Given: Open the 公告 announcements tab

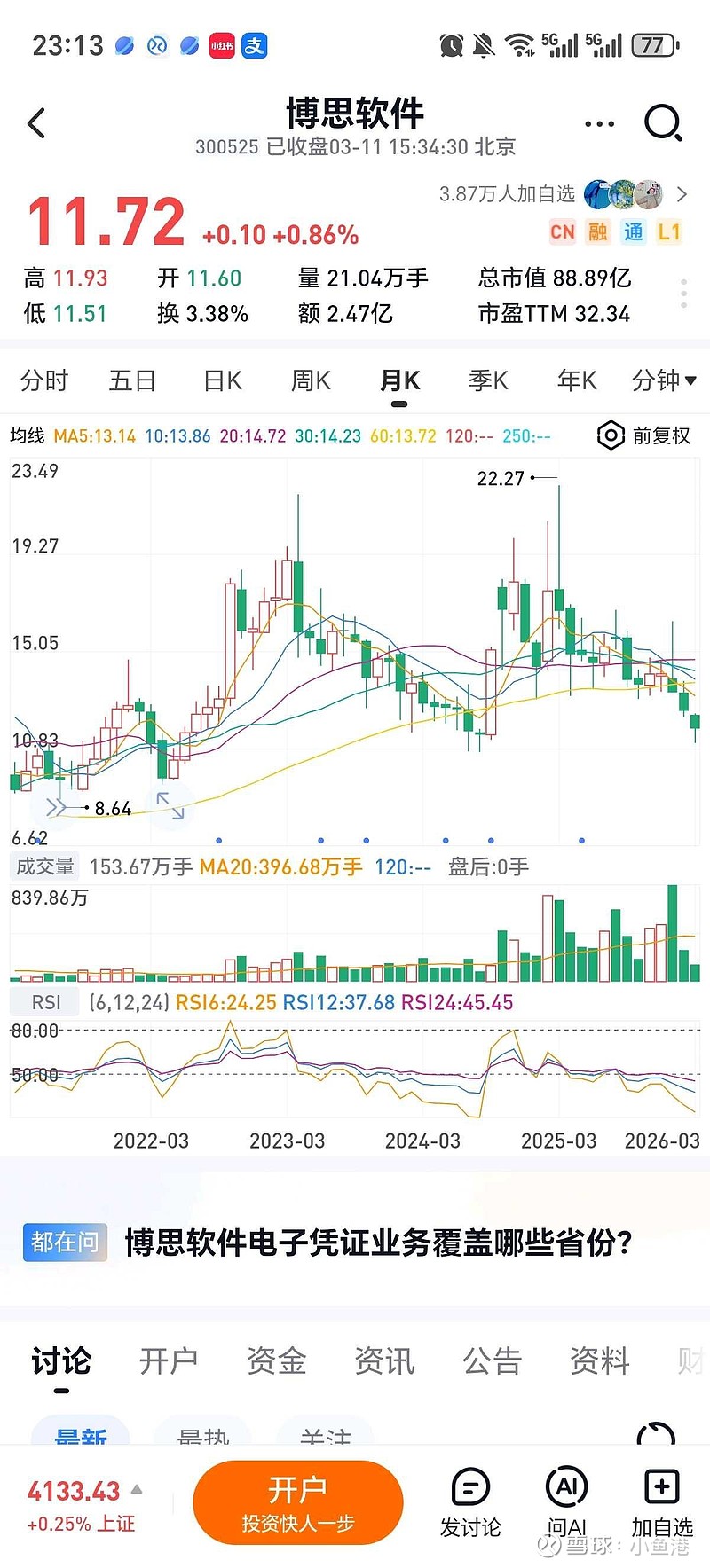Looking at the screenshot, I should pos(493,1360).
